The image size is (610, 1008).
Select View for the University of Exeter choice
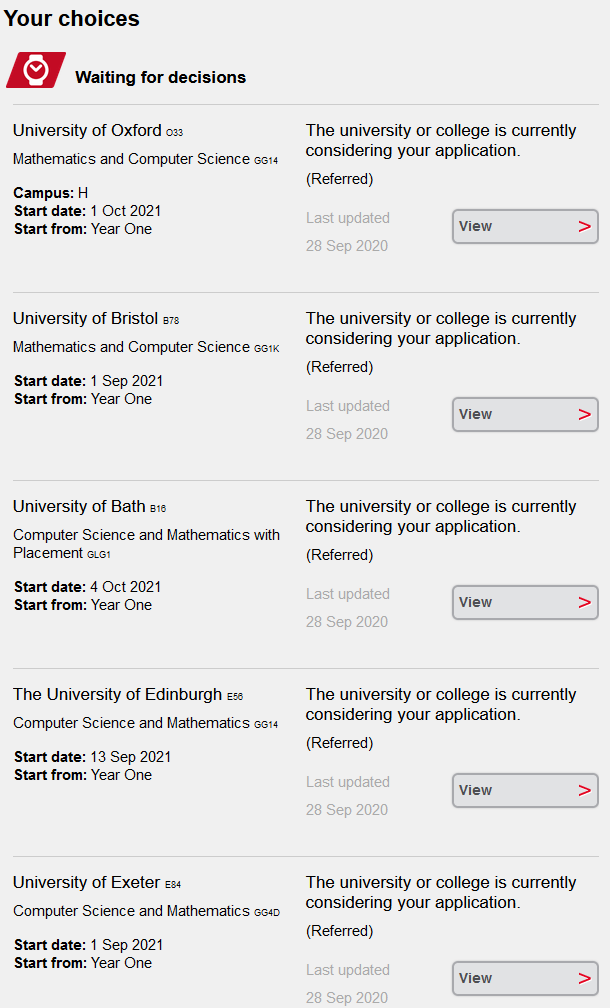tap(525, 978)
